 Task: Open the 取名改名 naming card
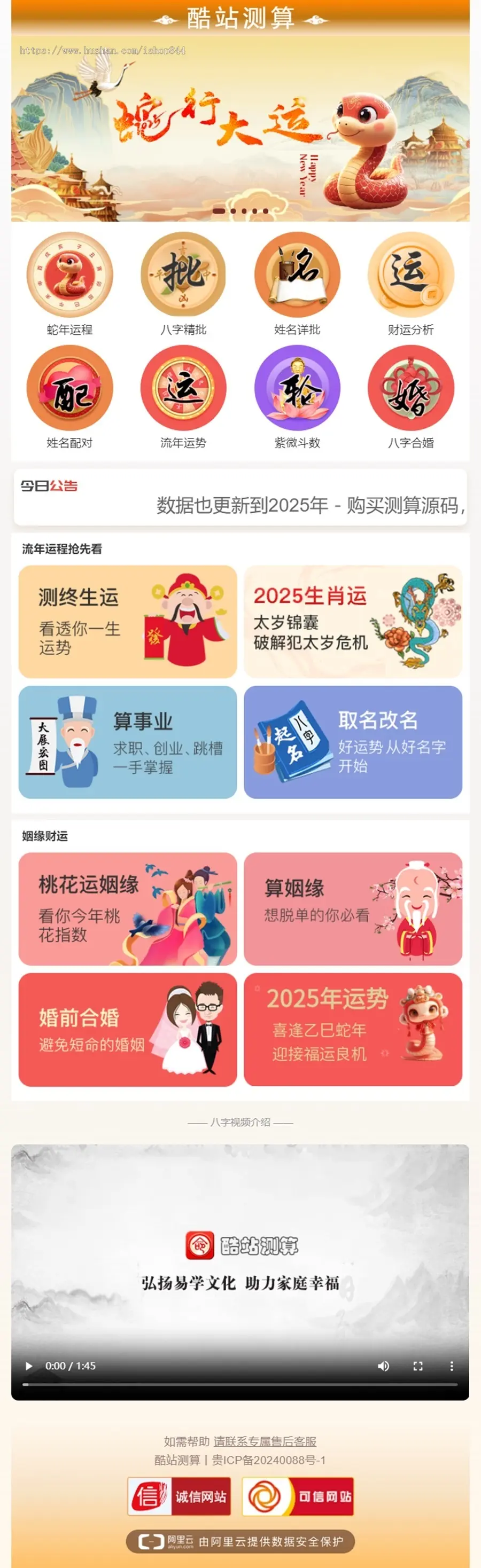click(x=353, y=742)
